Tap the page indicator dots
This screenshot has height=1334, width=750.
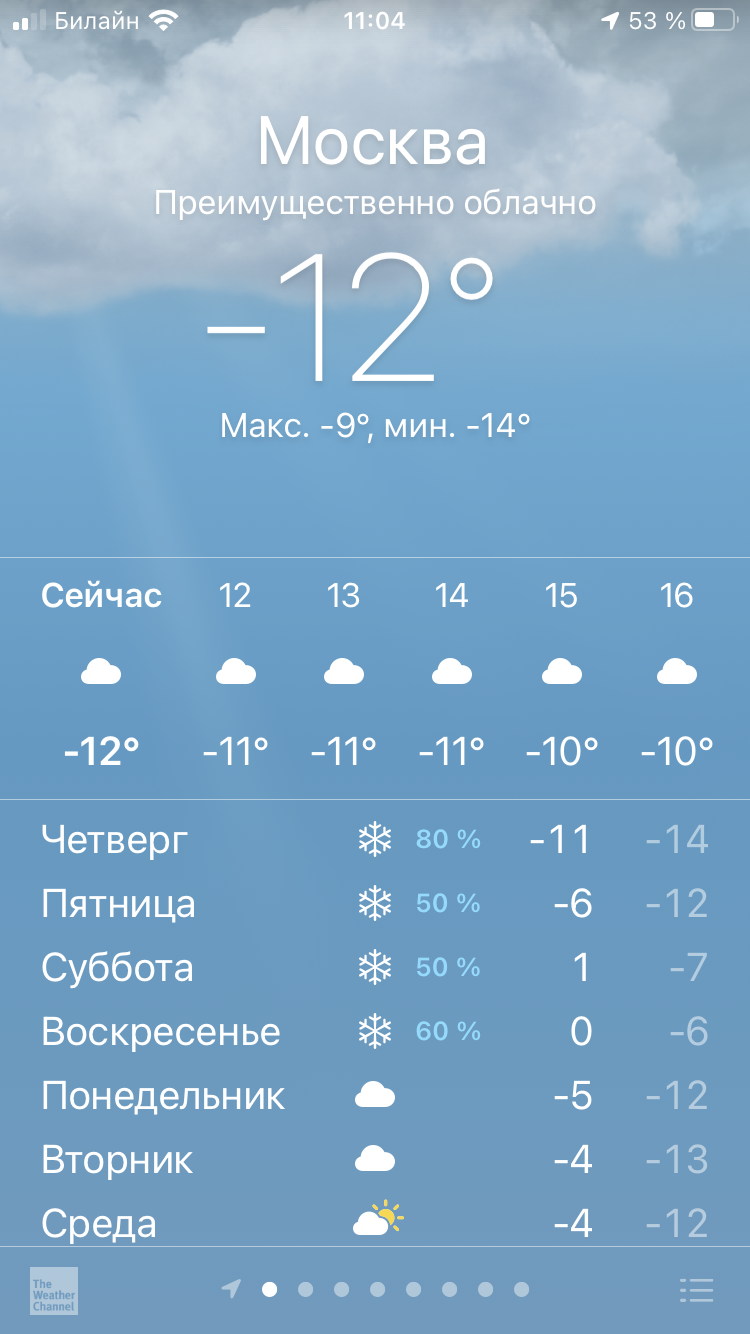[377, 1290]
